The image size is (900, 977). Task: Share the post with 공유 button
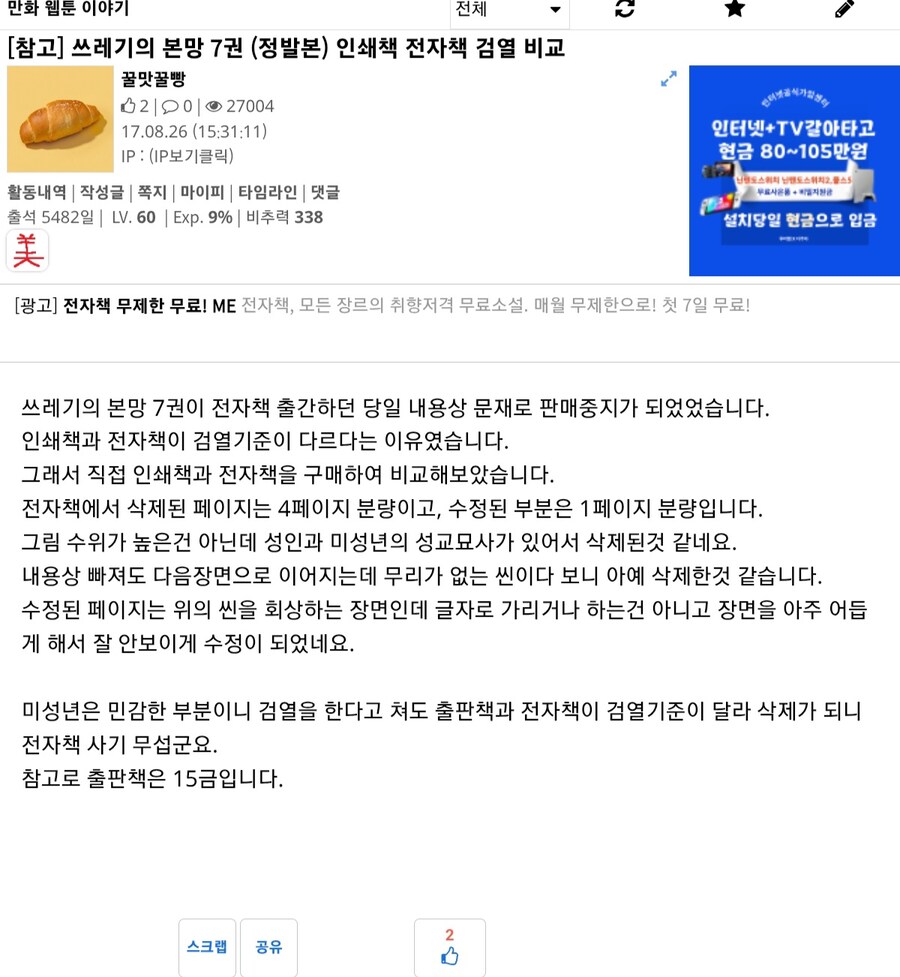click(268, 946)
